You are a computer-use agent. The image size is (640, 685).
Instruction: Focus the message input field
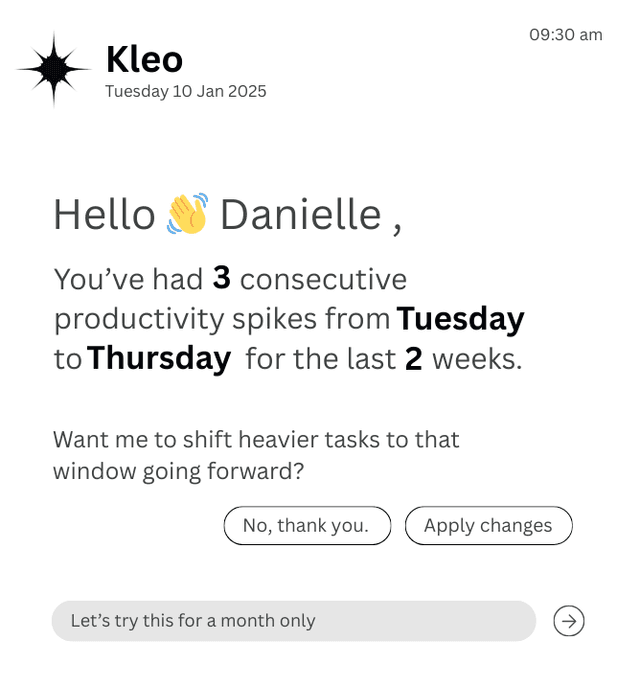tap(293, 621)
